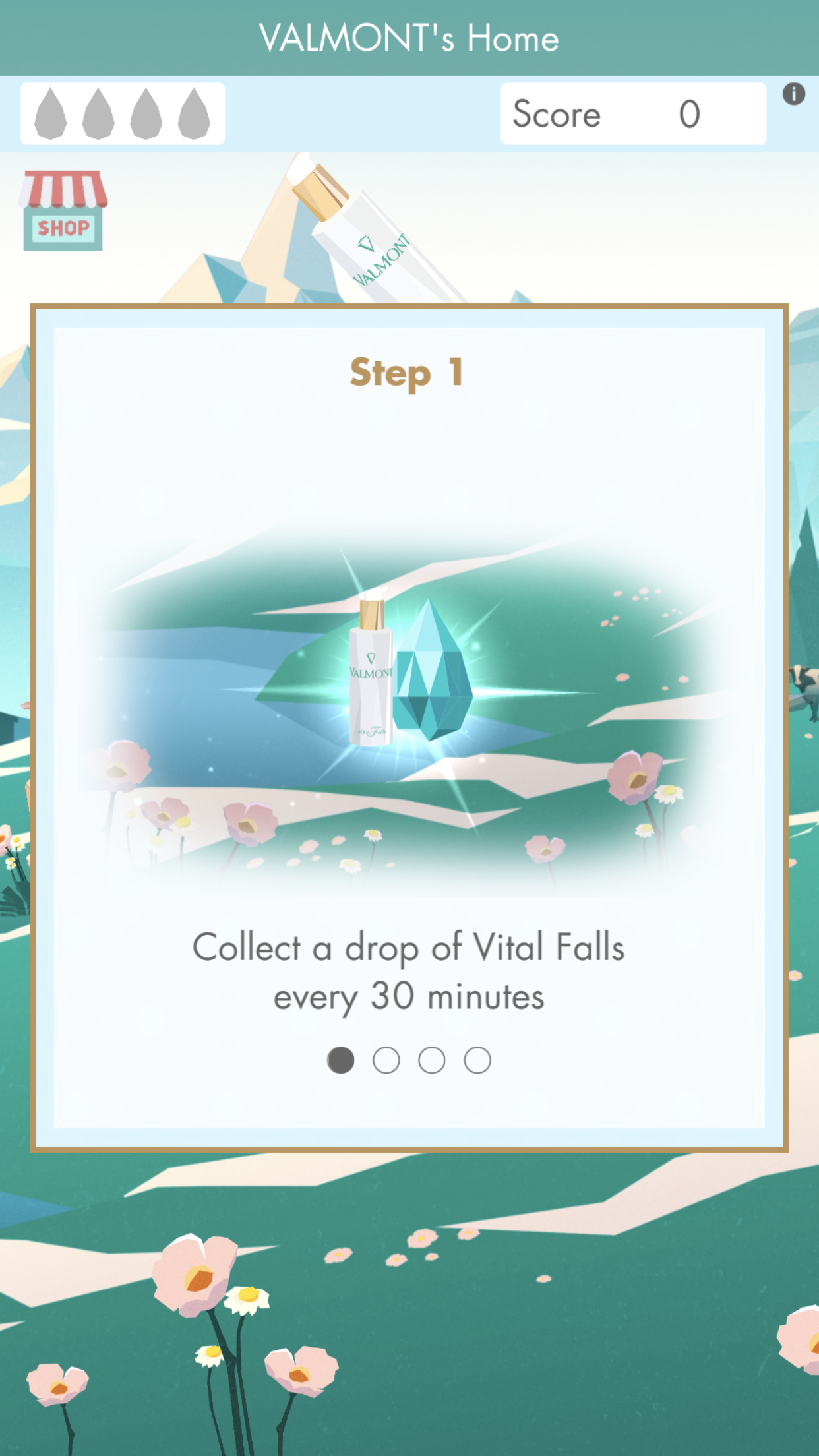Jump to the third tutorial page dot
Image resolution: width=819 pixels, height=1456 pixels.
tap(432, 1060)
